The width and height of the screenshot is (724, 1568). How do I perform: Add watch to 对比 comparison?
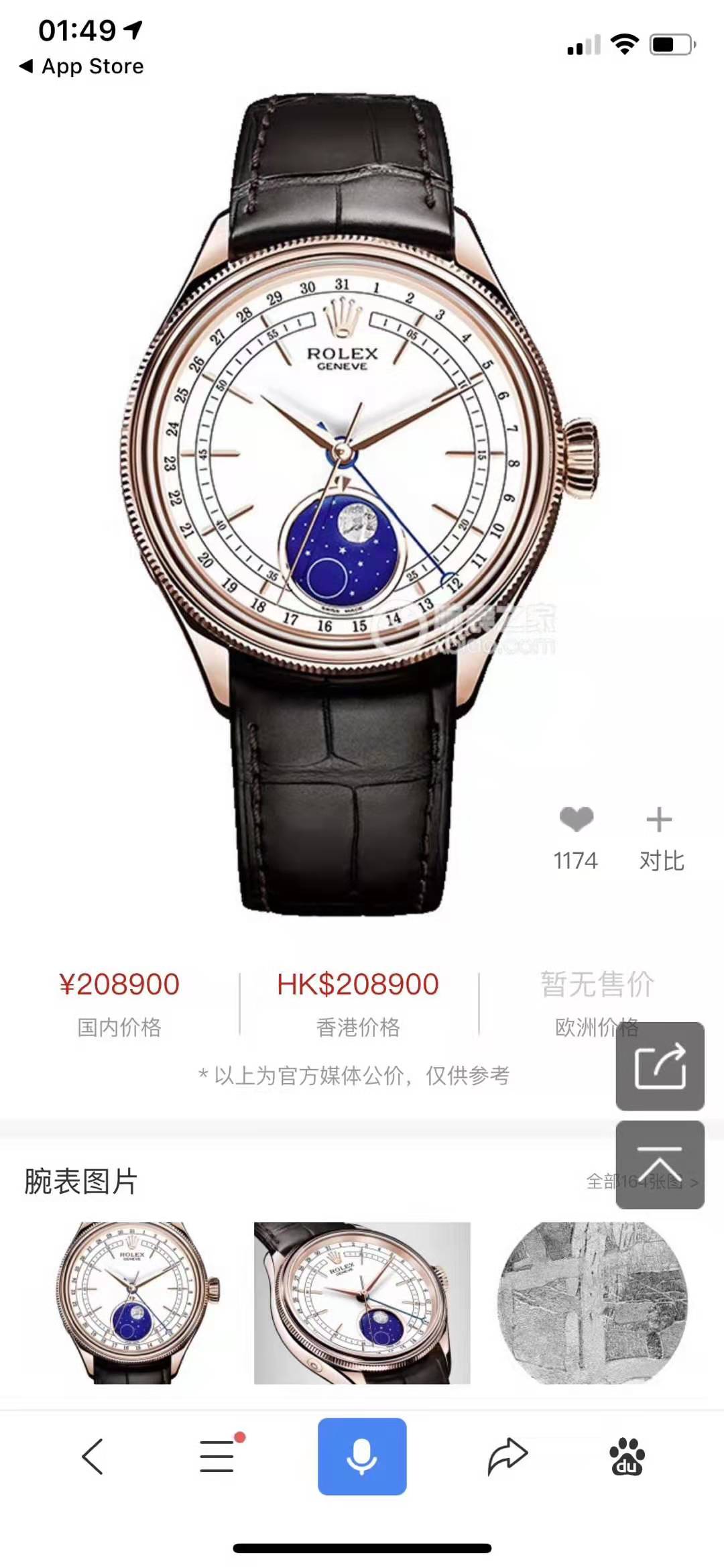tap(660, 838)
